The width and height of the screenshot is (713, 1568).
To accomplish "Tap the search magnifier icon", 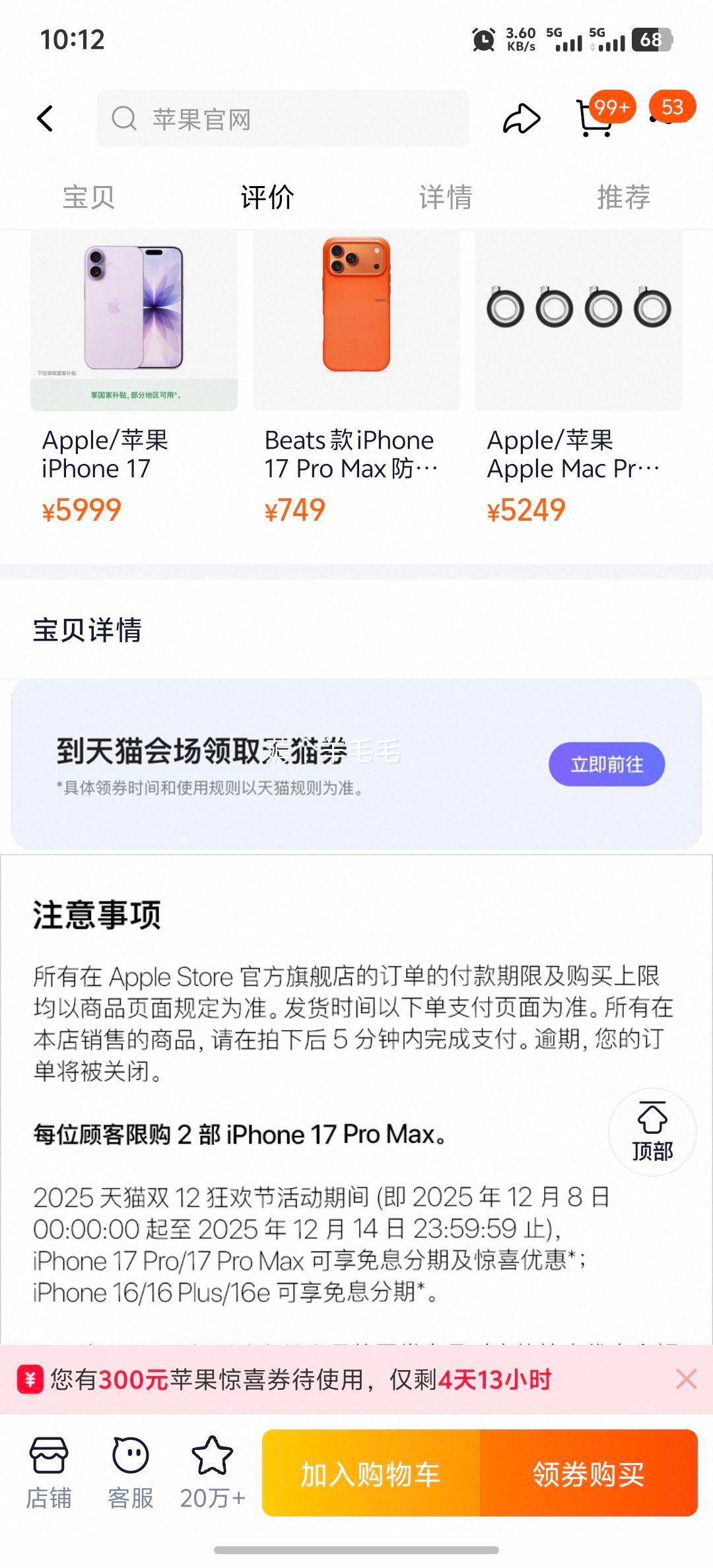I will 121,119.
